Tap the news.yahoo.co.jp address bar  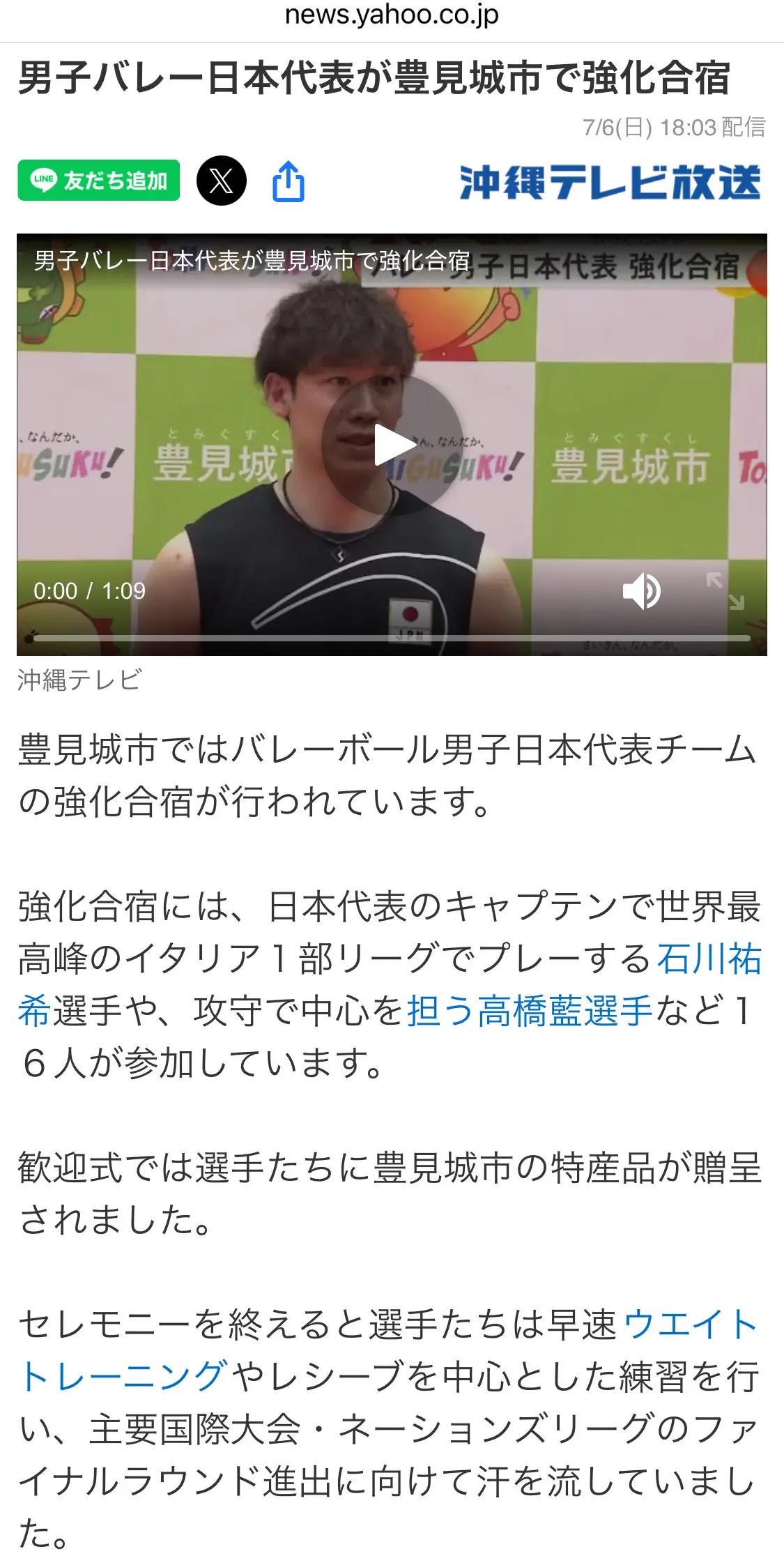coord(392,15)
